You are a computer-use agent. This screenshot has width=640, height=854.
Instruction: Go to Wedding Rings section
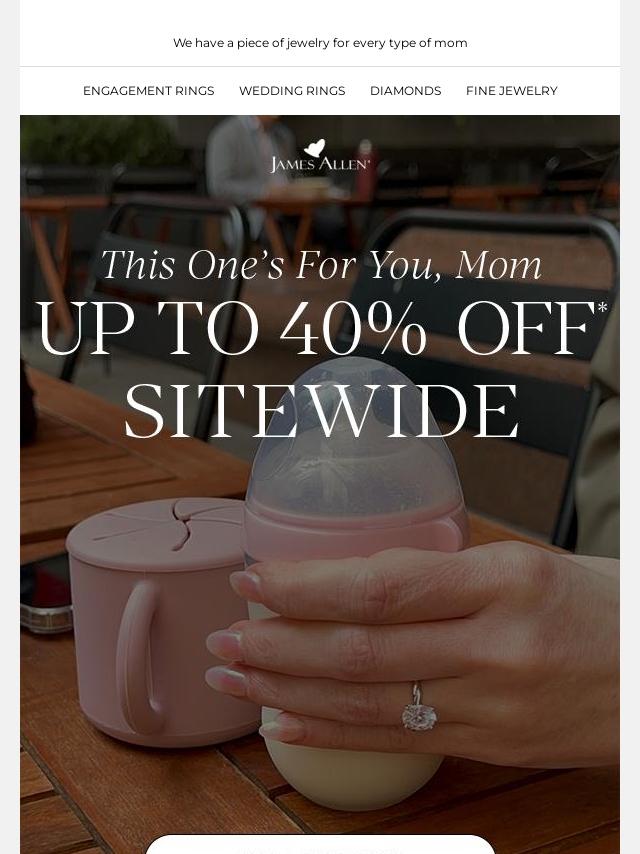tap(292, 91)
